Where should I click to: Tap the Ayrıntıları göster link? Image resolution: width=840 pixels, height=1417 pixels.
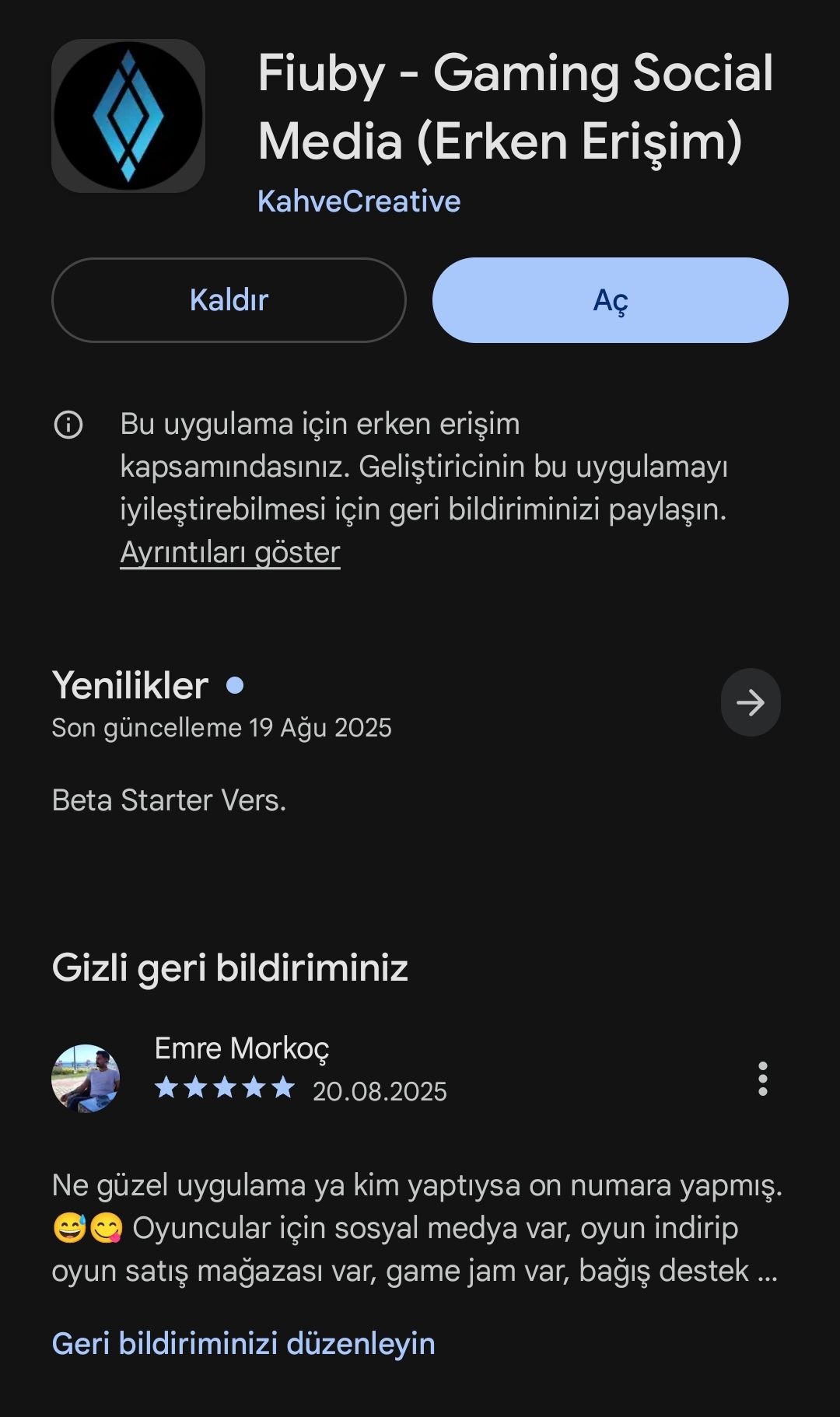click(x=230, y=552)
